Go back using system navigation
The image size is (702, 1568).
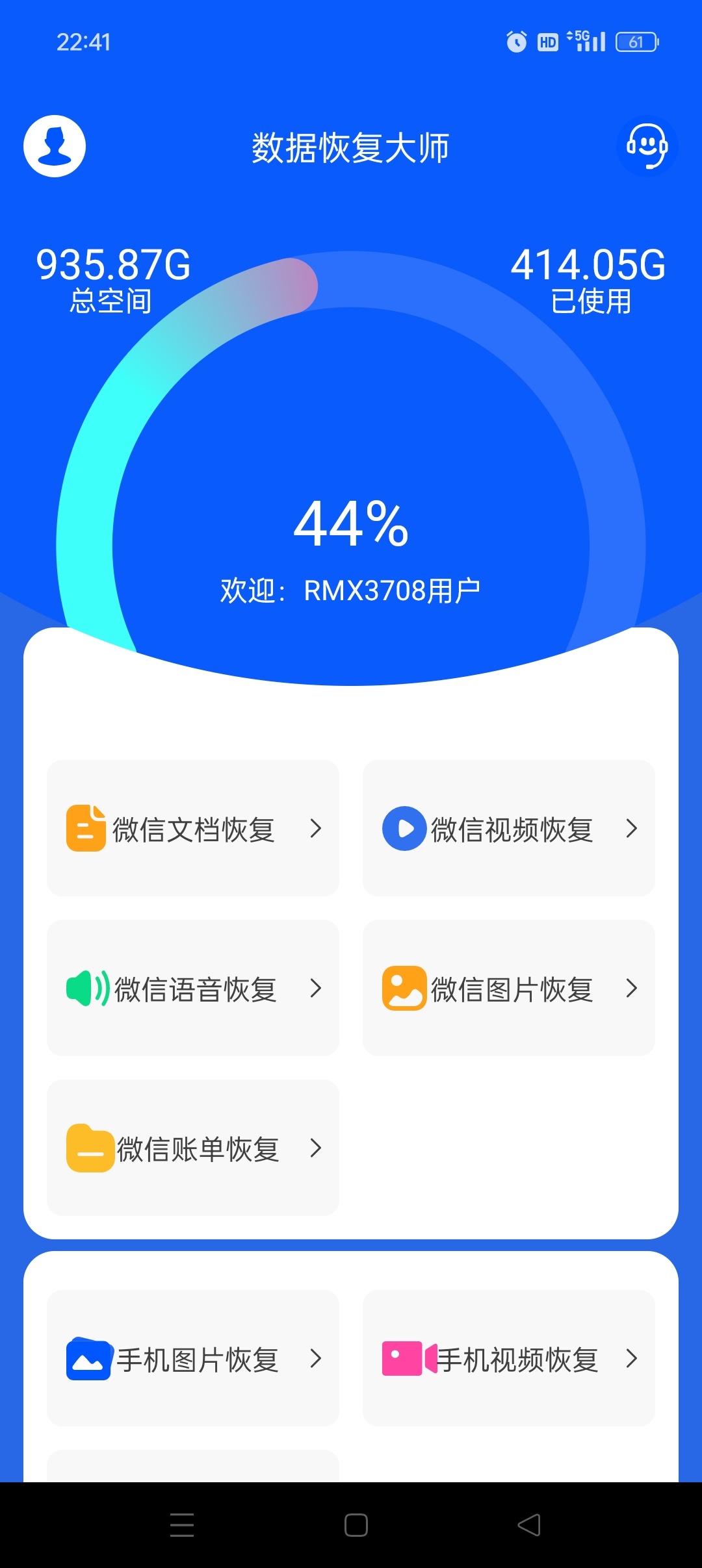(x=529, y=1524)
